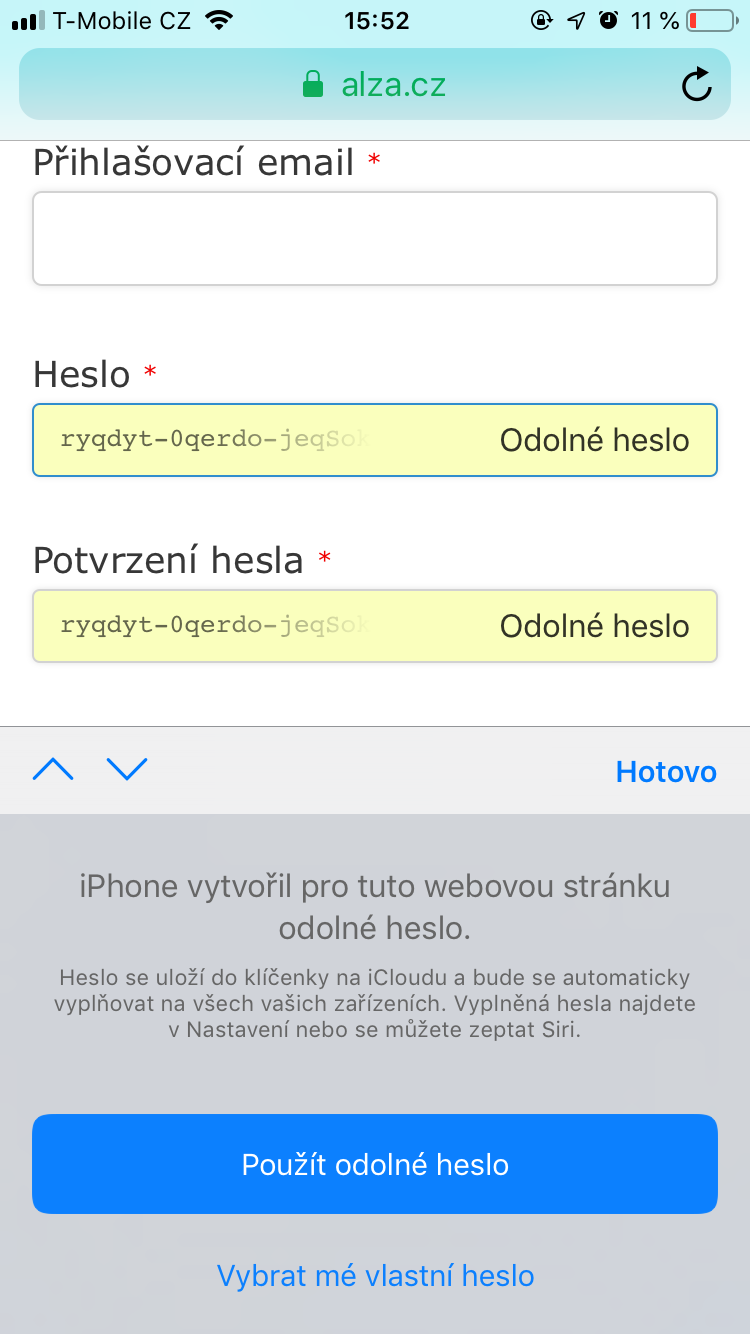Tap Hotovo to dismiss the keyboard panel
This screenshot has height=1334, width=750.
[x=666, y=772]
